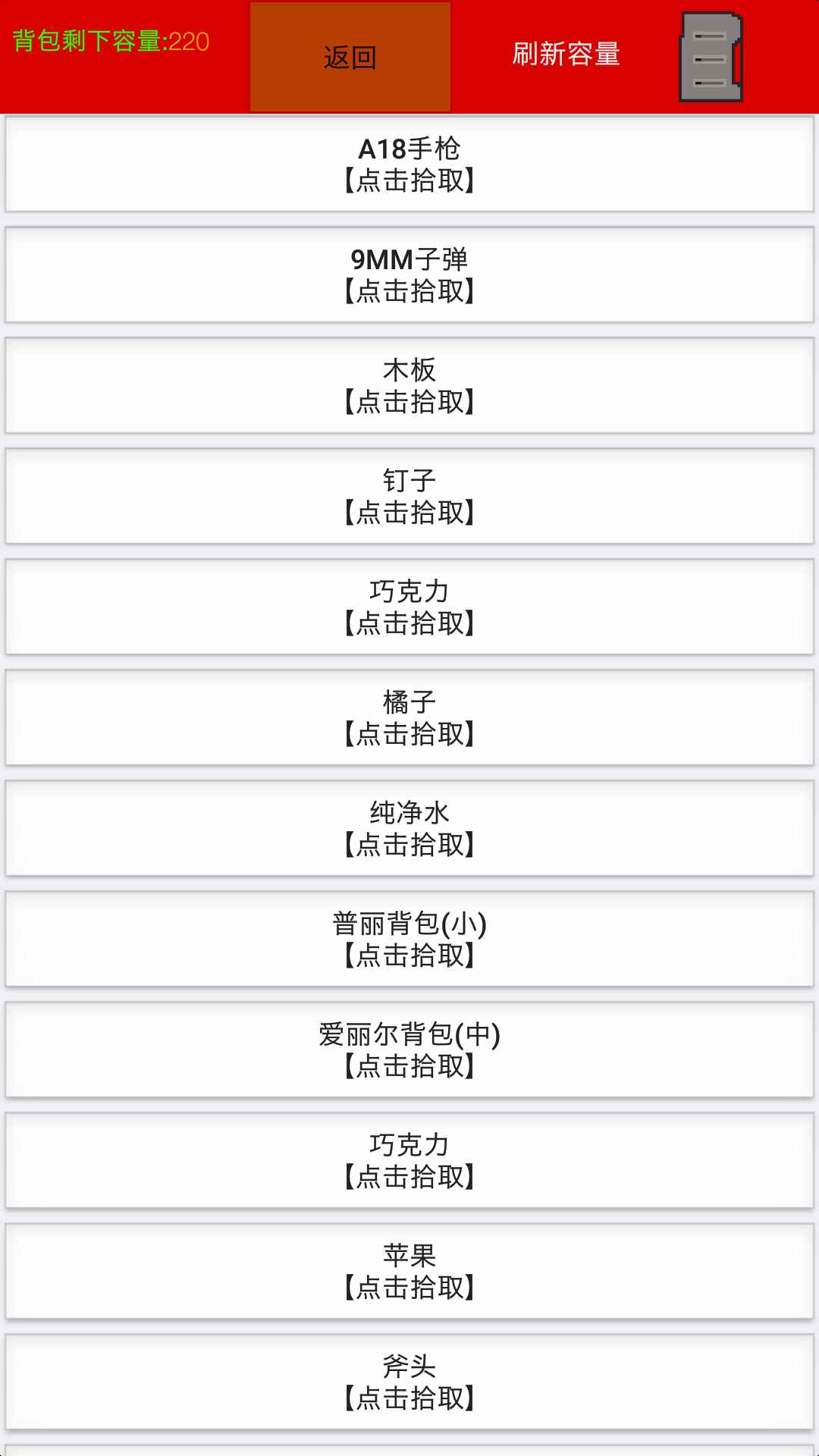Tap 点击拾取 under A18手枪
This screenshot has height=1456, width=819.
tap(409, 182)
